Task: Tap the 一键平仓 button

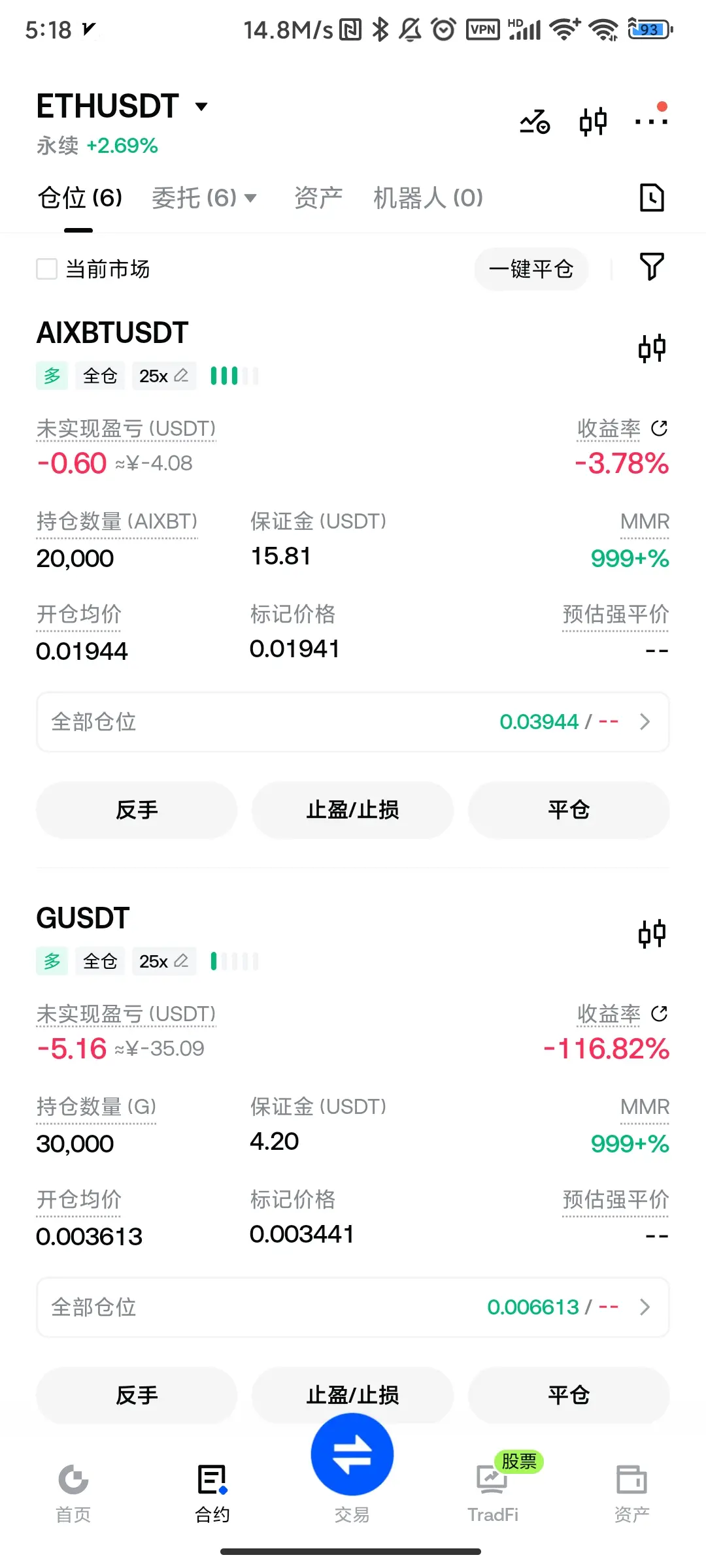Action: pos(531,269)
